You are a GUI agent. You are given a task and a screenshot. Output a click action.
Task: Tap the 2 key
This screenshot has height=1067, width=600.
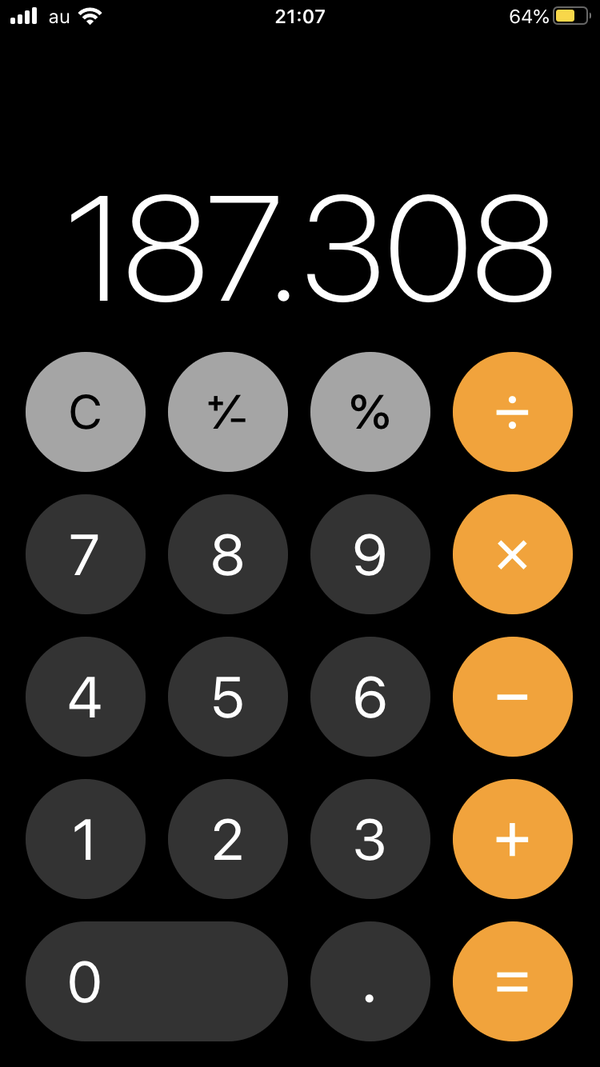tap(228, 839)
